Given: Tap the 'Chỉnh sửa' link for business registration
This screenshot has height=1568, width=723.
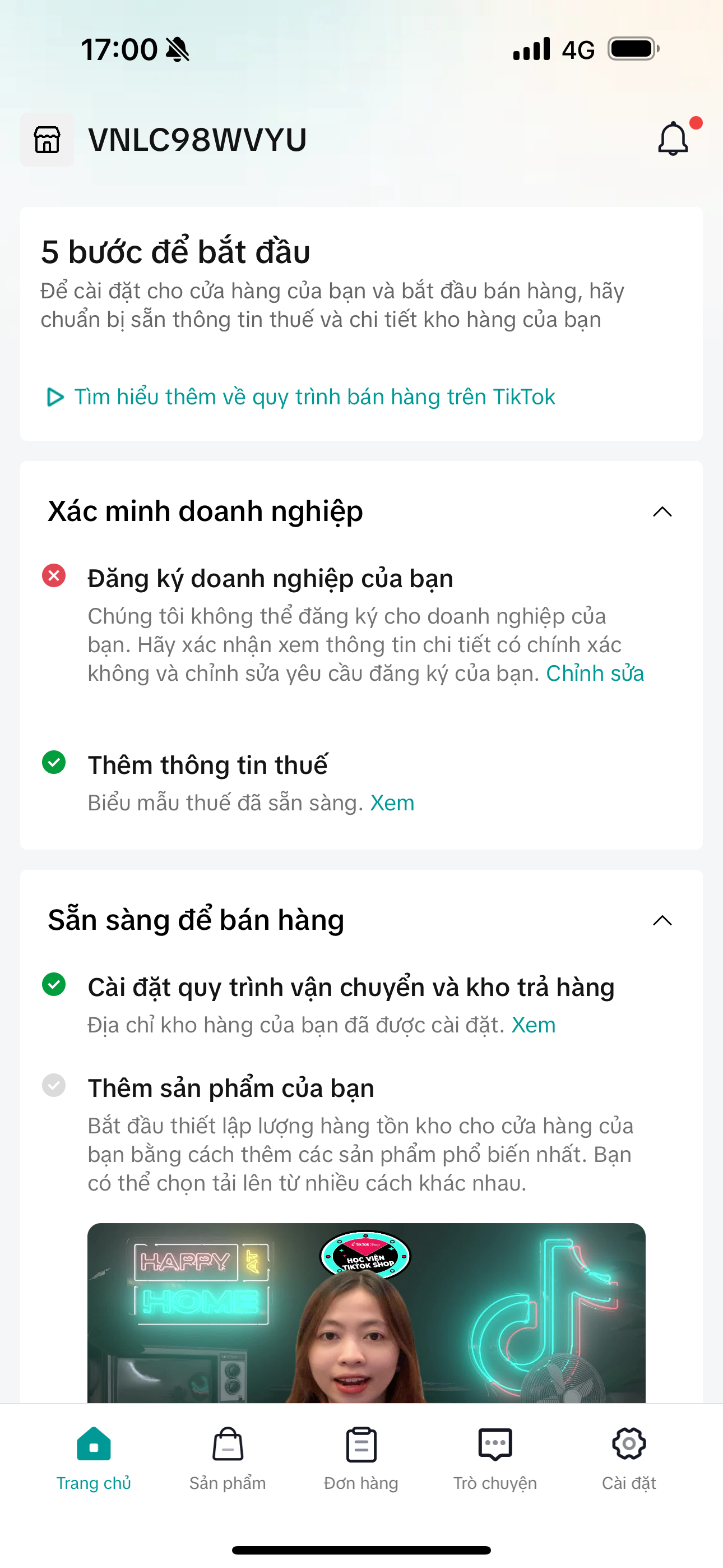Looking at the screenshot, I should pyautogui.click(x=595, y=673).
